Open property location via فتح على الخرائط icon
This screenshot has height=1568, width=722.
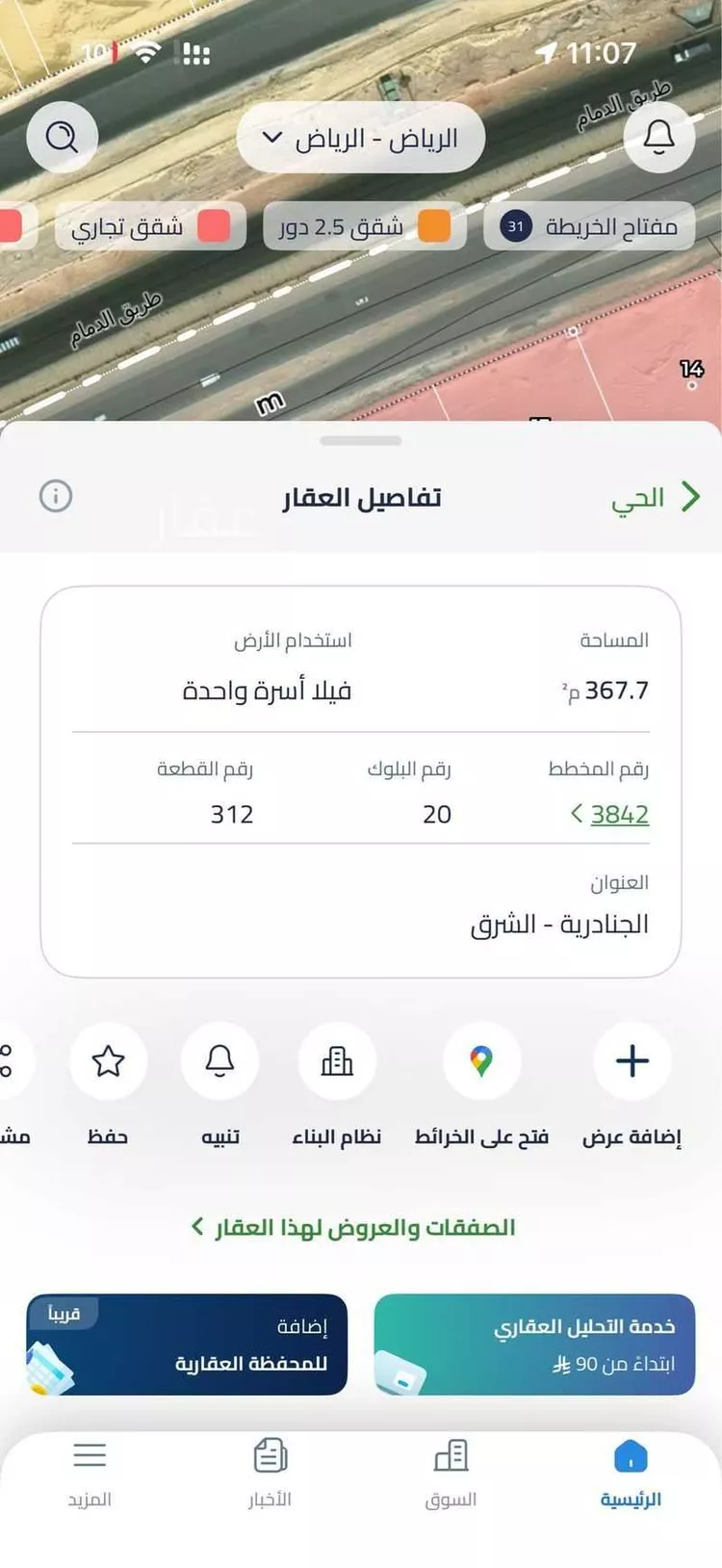point(481,1060)
